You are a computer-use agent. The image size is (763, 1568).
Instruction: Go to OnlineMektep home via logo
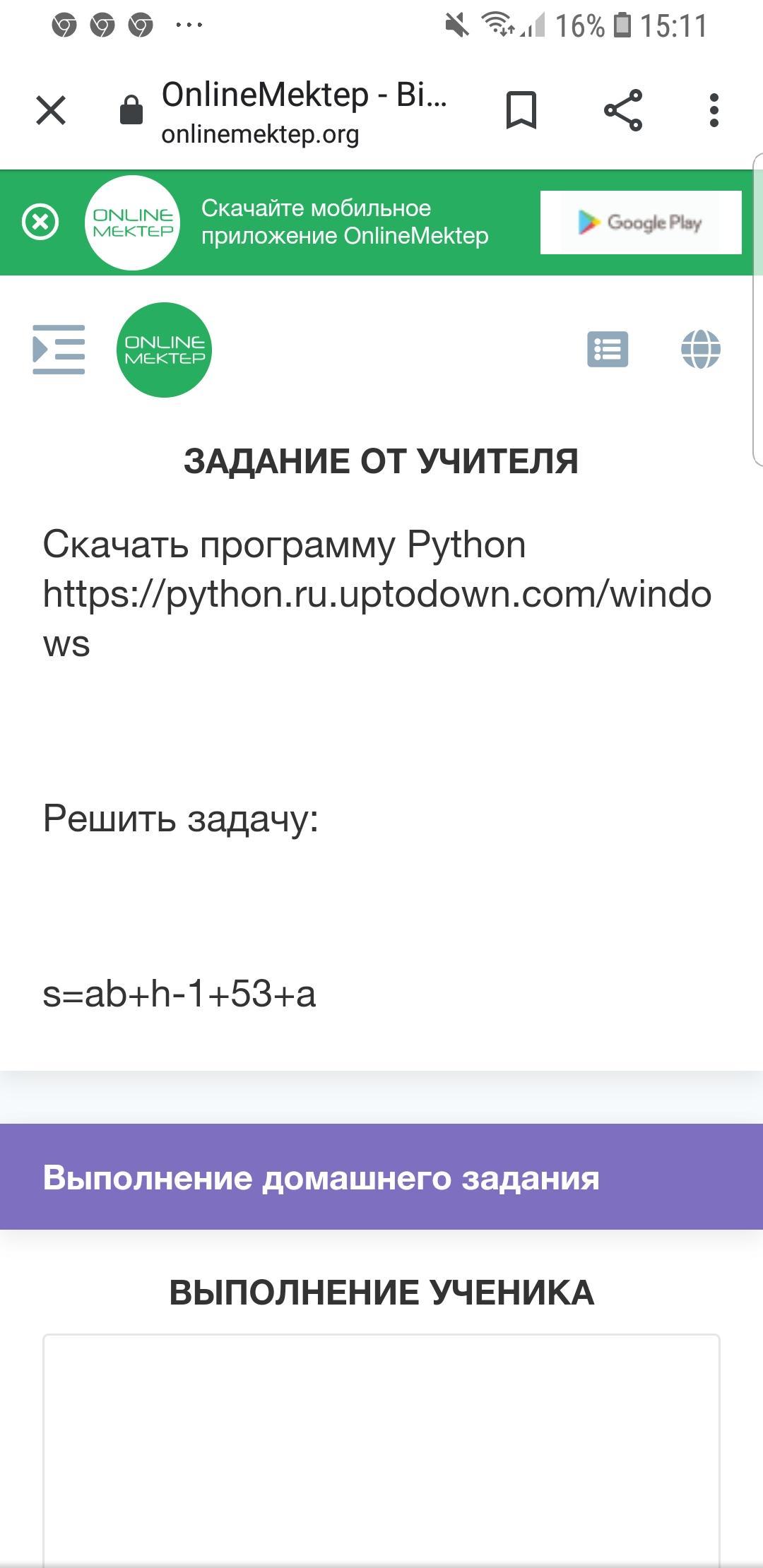point(164,350)
